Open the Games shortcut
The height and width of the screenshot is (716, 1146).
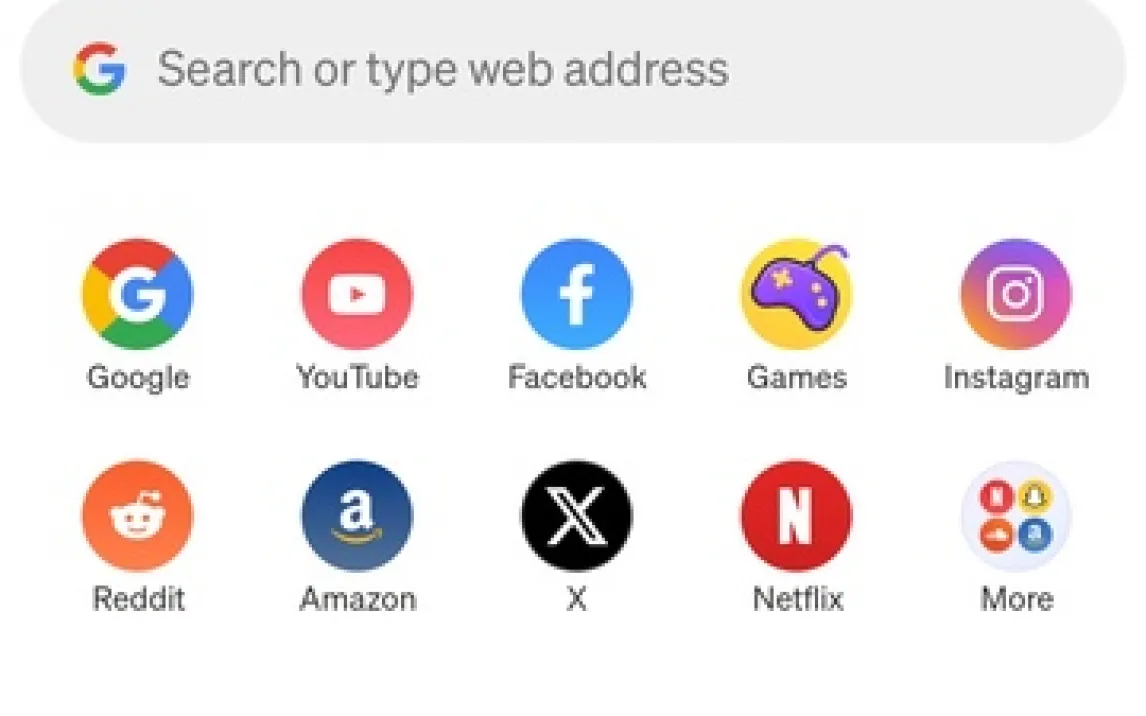(x=796, y=295)
